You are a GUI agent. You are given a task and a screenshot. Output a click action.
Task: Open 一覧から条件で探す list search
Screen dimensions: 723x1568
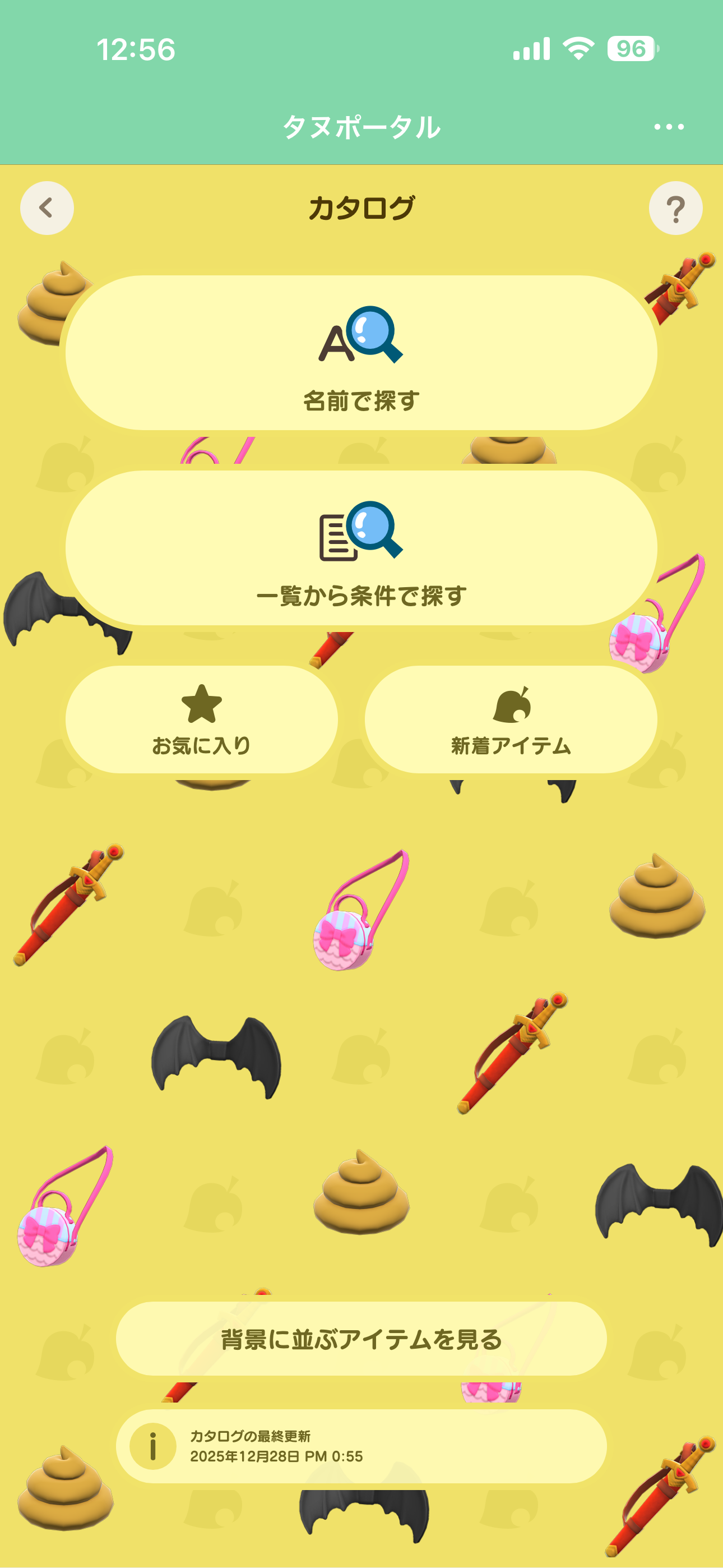tap(361, 548)
